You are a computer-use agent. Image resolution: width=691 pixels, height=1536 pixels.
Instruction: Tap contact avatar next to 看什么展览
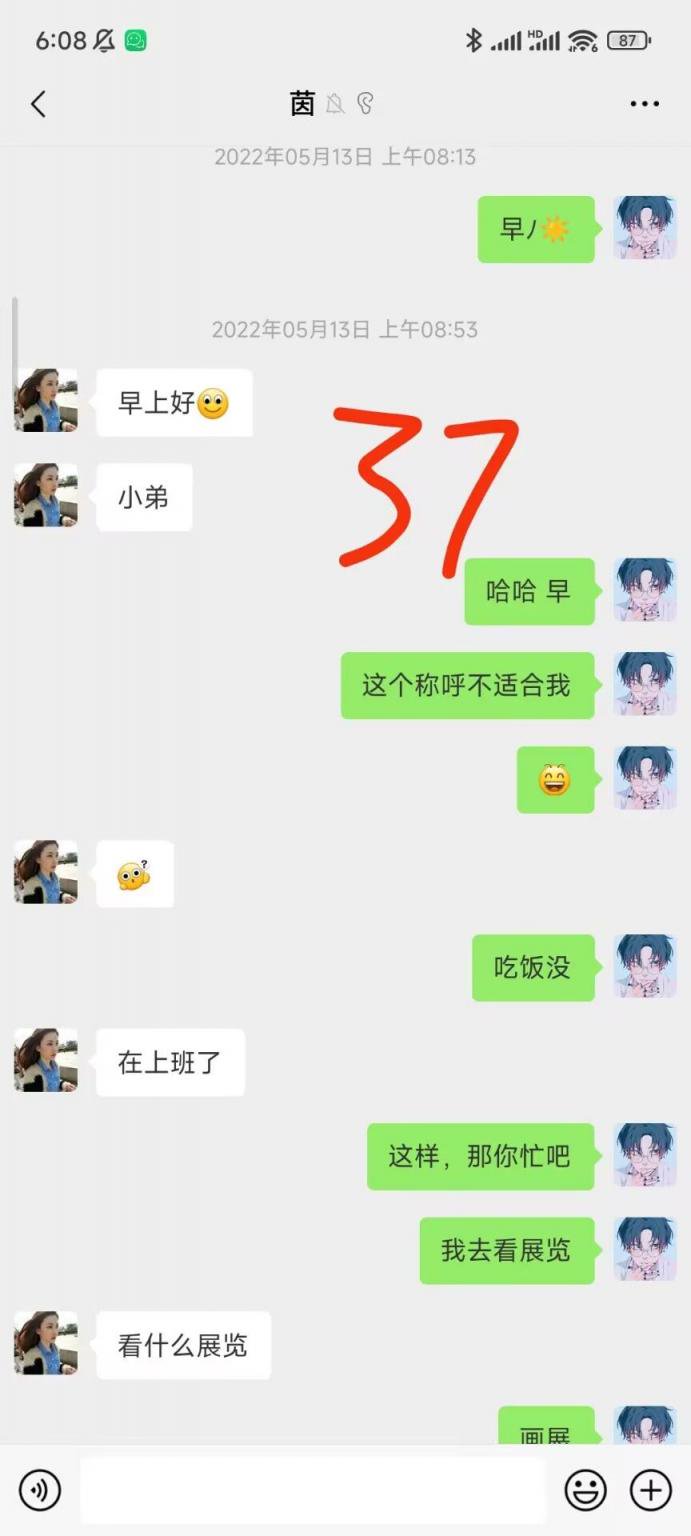(46, 1343)
